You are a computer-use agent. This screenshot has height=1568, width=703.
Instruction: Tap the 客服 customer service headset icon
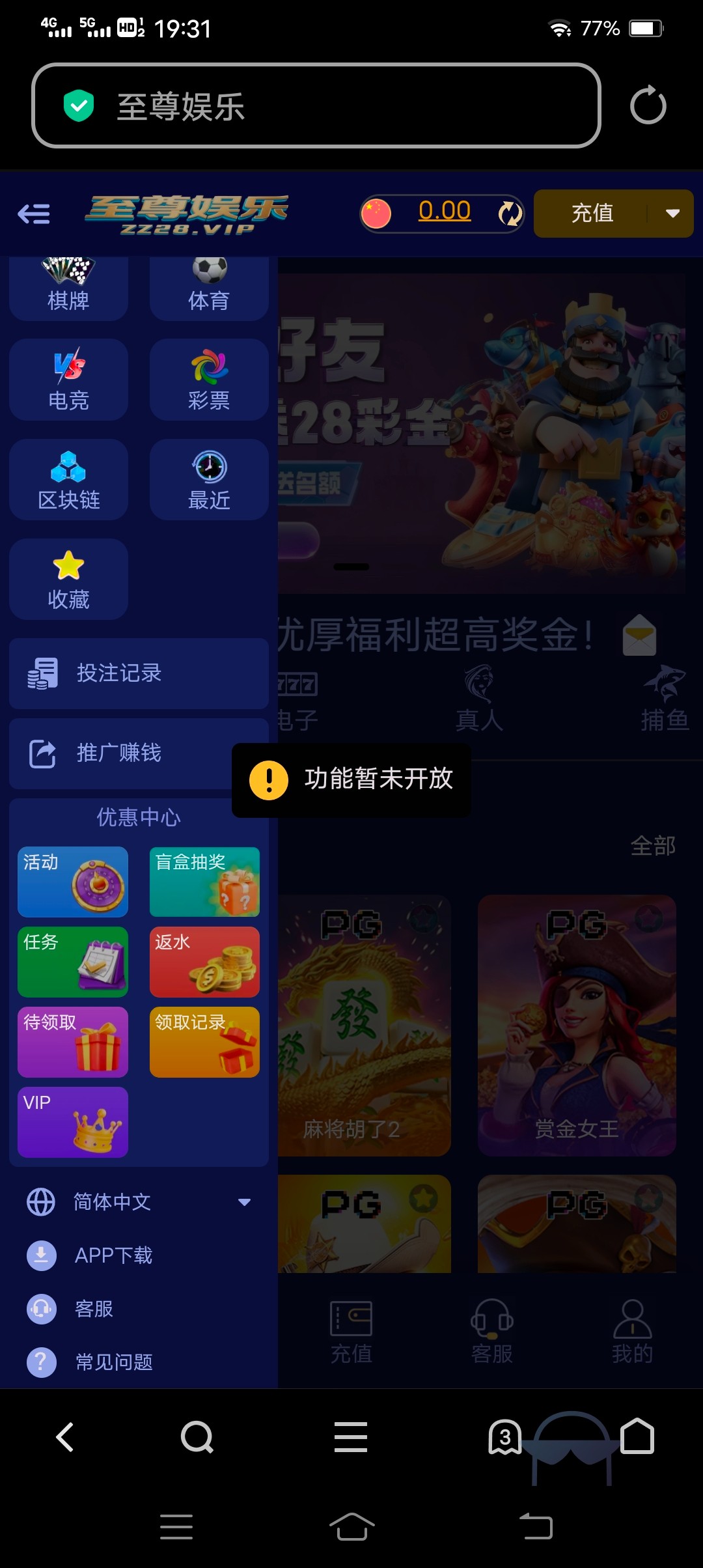40,1309
